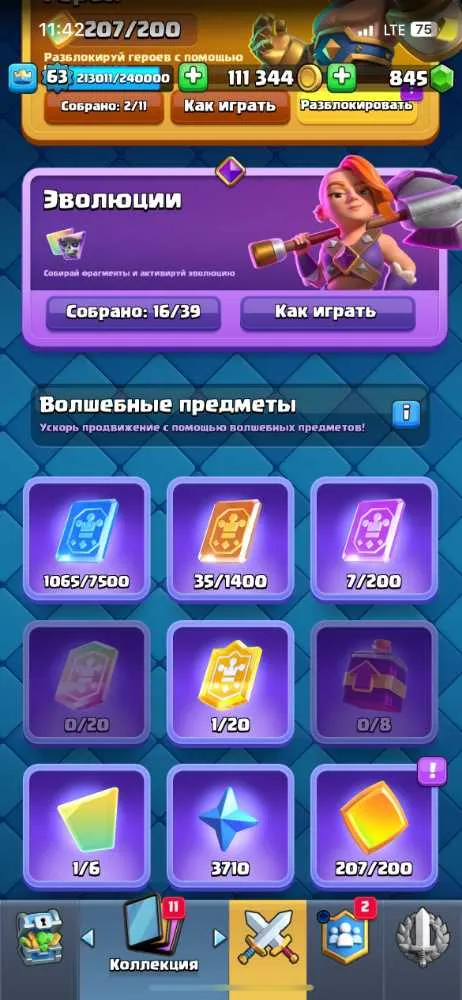Open the clan tab with badge 2

click(x=345, y=938)
